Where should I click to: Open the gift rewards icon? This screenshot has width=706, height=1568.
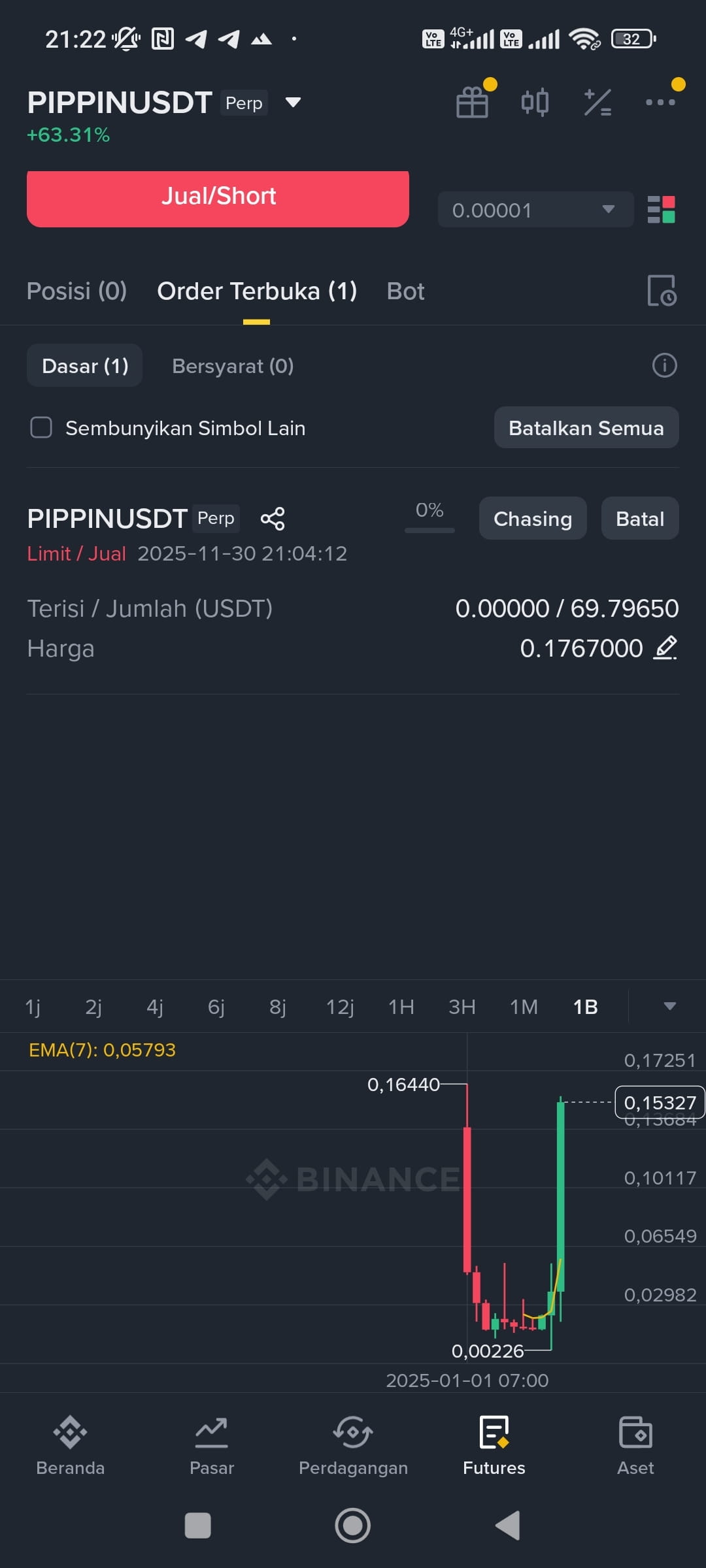(472, 103)
